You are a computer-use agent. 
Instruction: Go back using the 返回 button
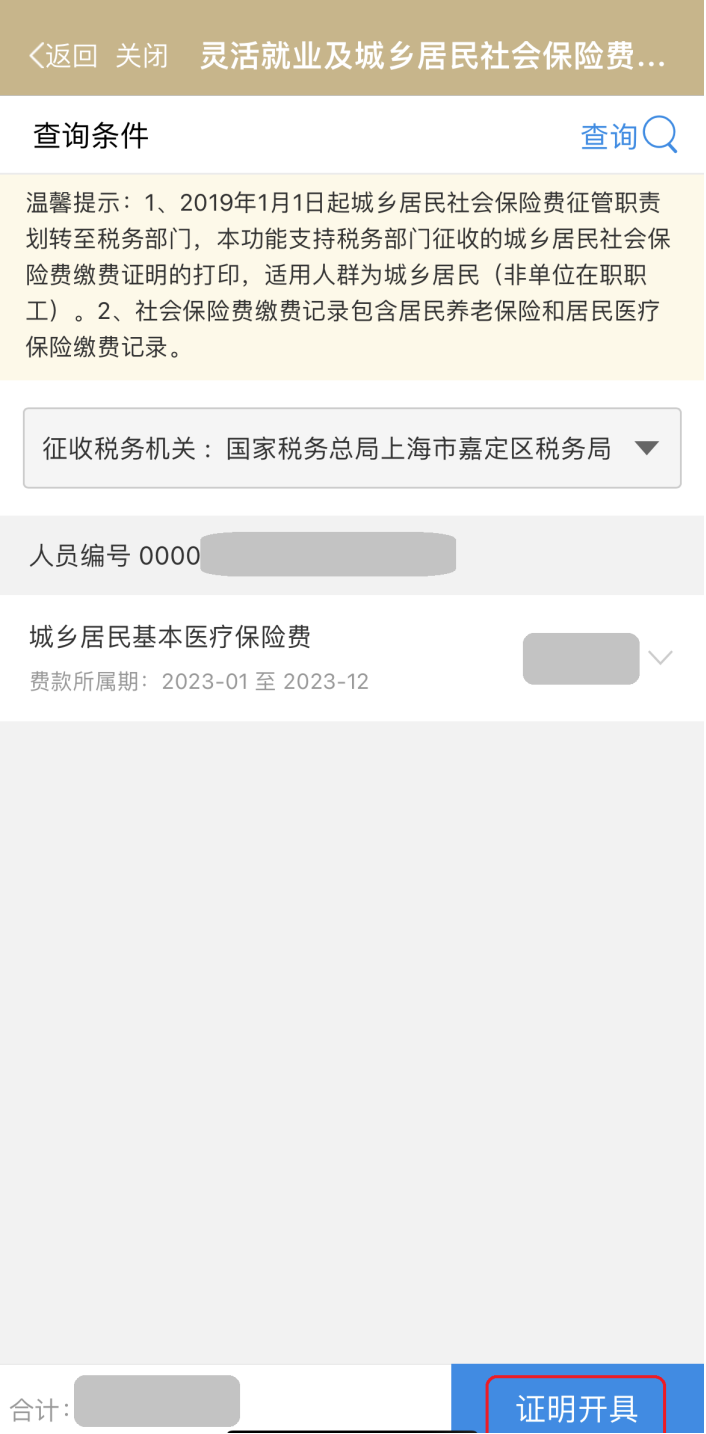pyautogui.click(x=63, y=56)
